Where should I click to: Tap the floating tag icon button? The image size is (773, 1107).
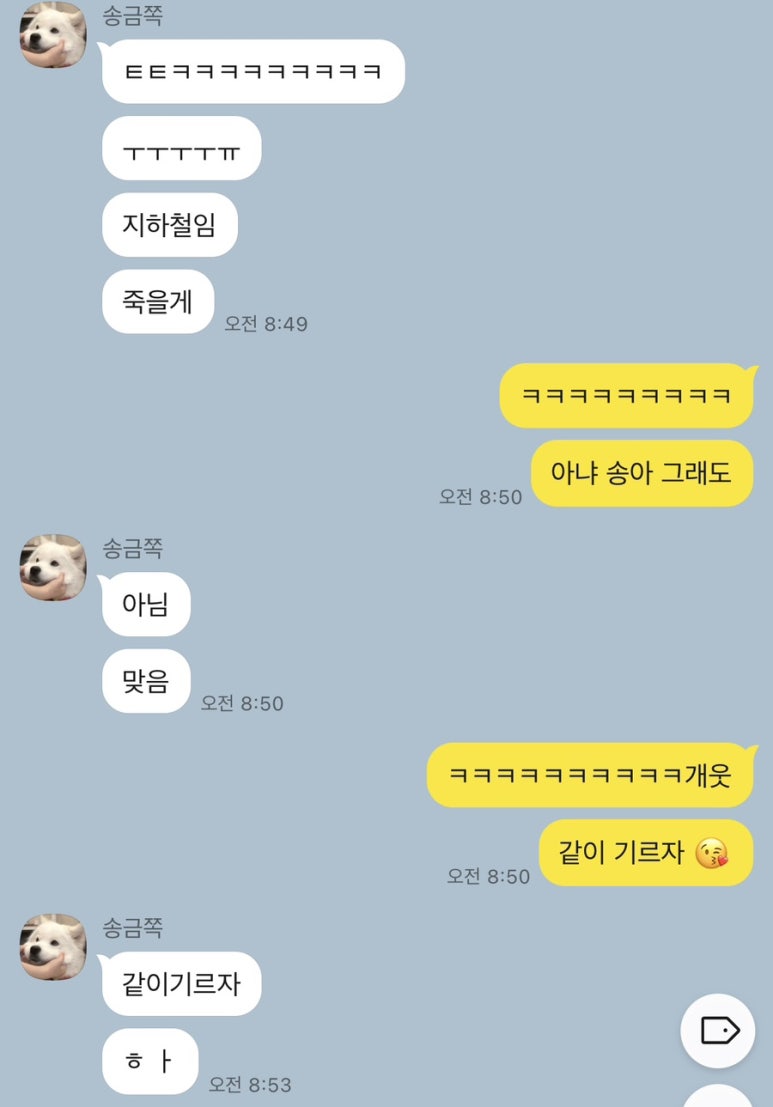tap(718, 1030)
